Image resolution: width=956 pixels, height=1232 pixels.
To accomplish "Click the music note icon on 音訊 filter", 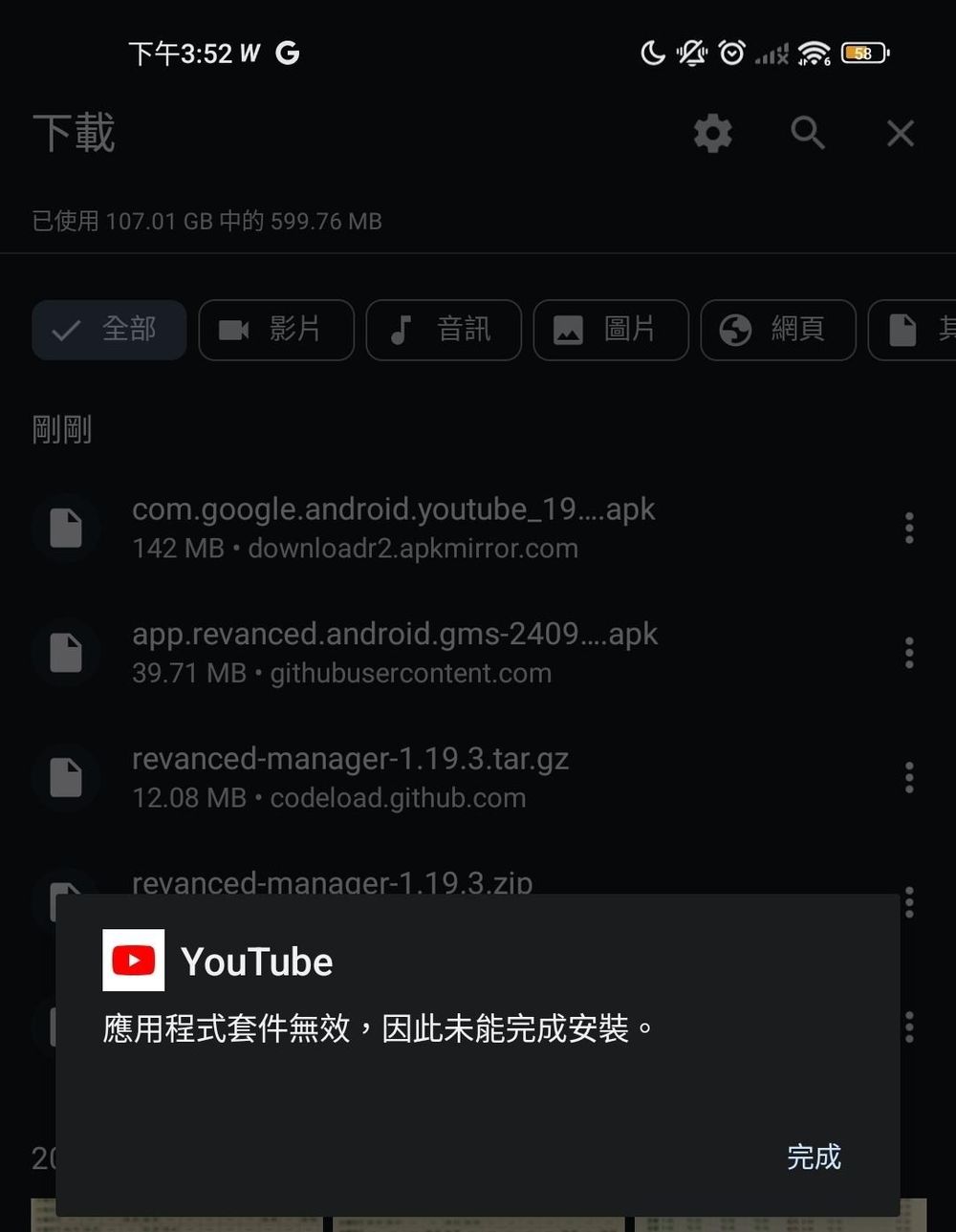I will pyautogui.click(x=402, y=330).
